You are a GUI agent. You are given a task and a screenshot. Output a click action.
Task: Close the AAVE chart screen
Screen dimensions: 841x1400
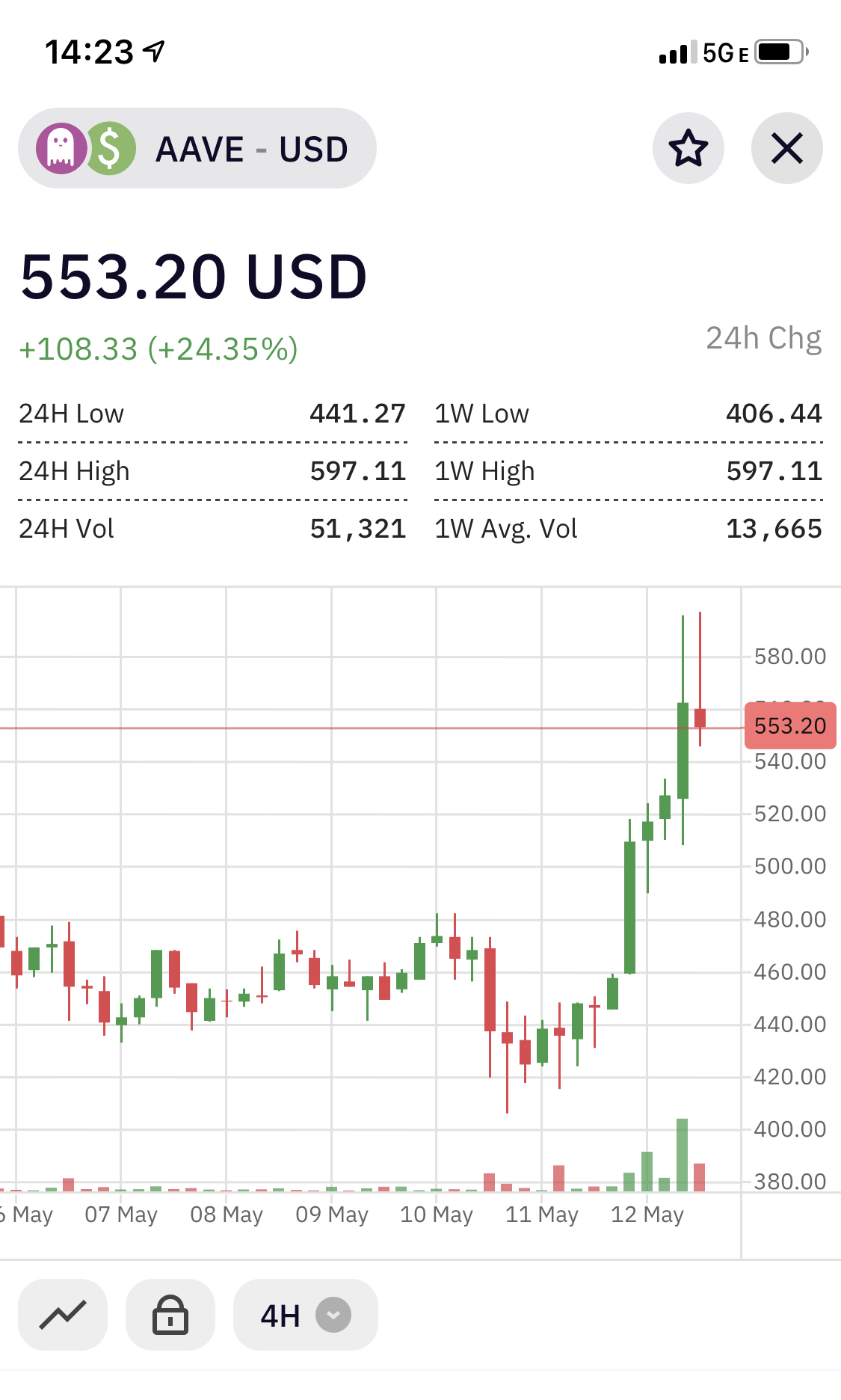(786, 148)
